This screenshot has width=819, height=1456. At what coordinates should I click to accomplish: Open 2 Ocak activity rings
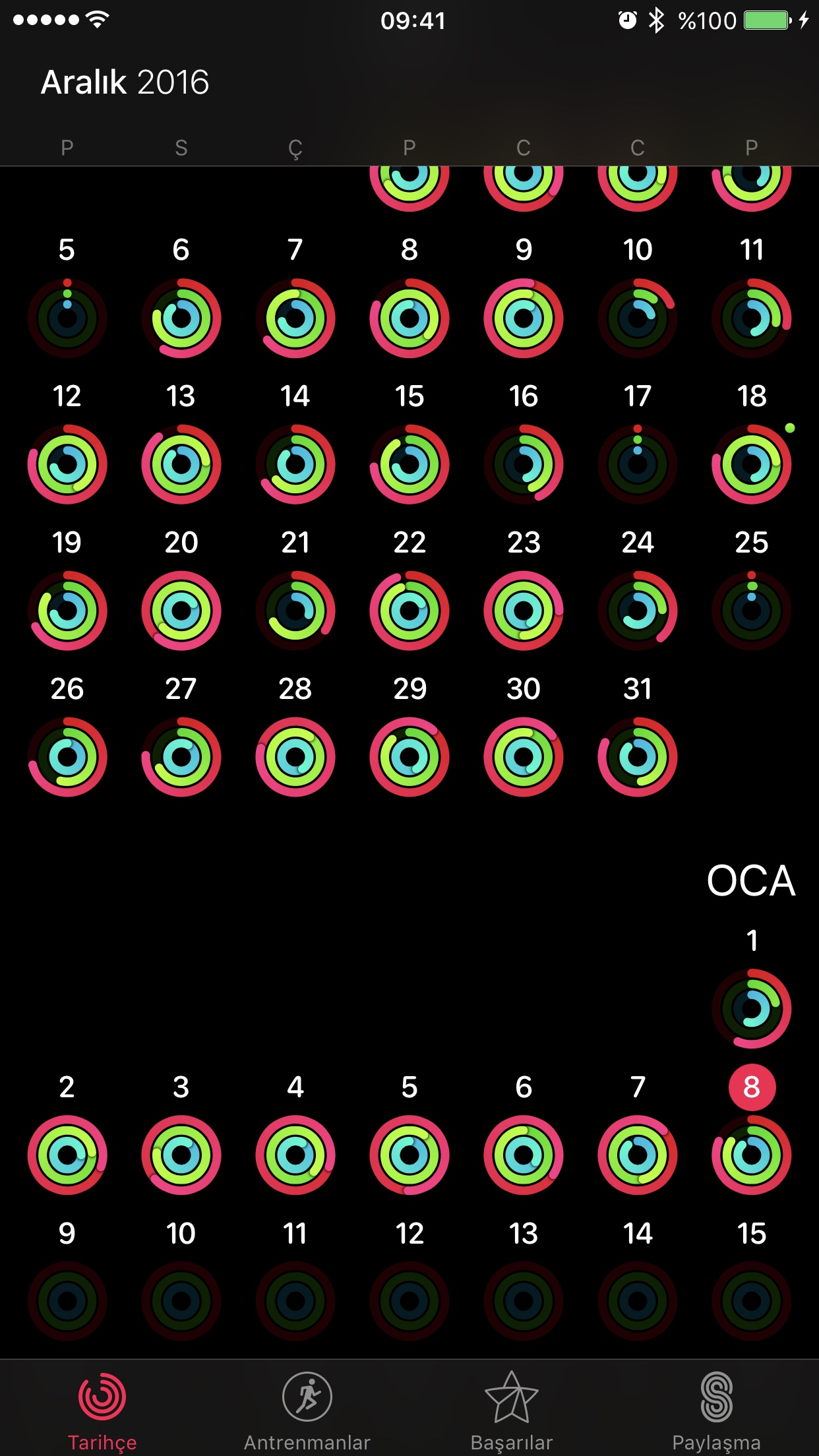[x=67, y=1155]
